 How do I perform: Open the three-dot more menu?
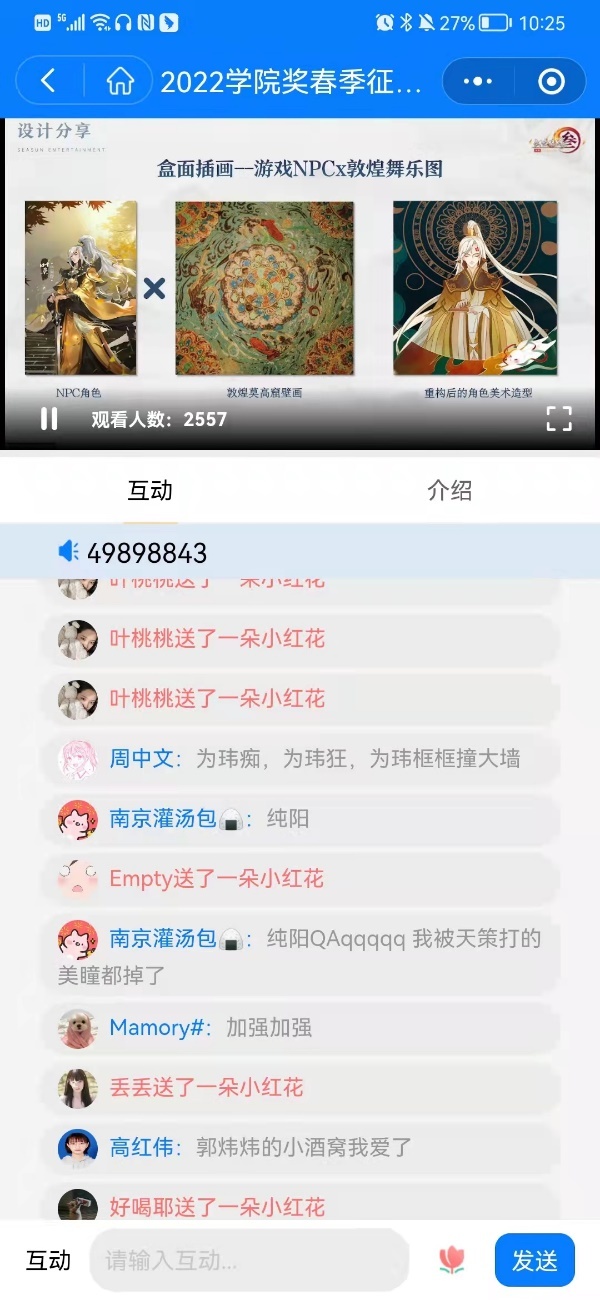(478, 82)
